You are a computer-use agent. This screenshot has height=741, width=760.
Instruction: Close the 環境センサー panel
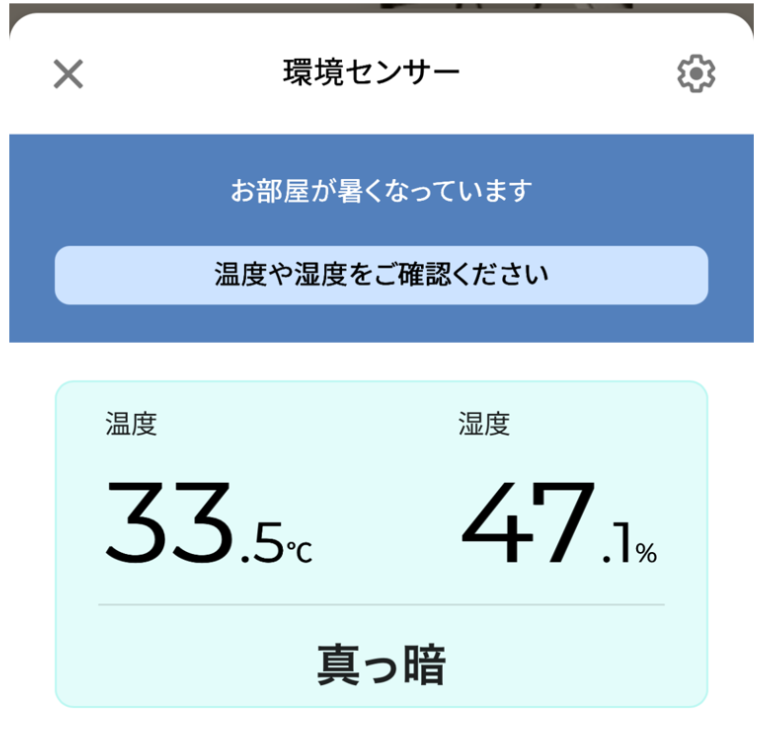[x=68, y=74]
